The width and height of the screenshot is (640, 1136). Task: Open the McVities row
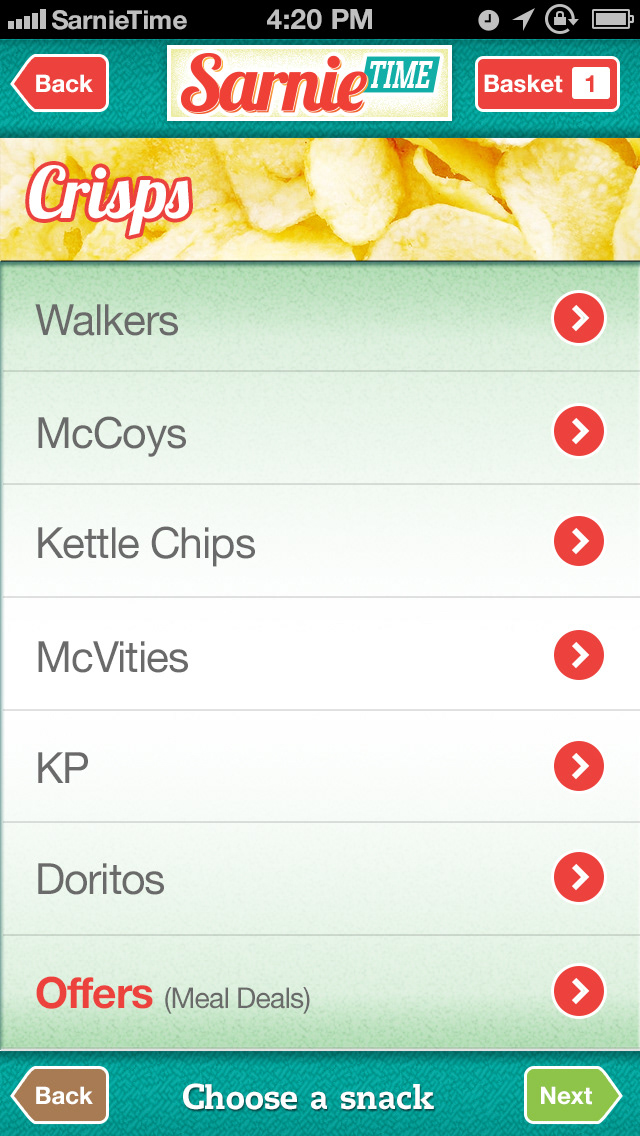[x=320, y=656]
